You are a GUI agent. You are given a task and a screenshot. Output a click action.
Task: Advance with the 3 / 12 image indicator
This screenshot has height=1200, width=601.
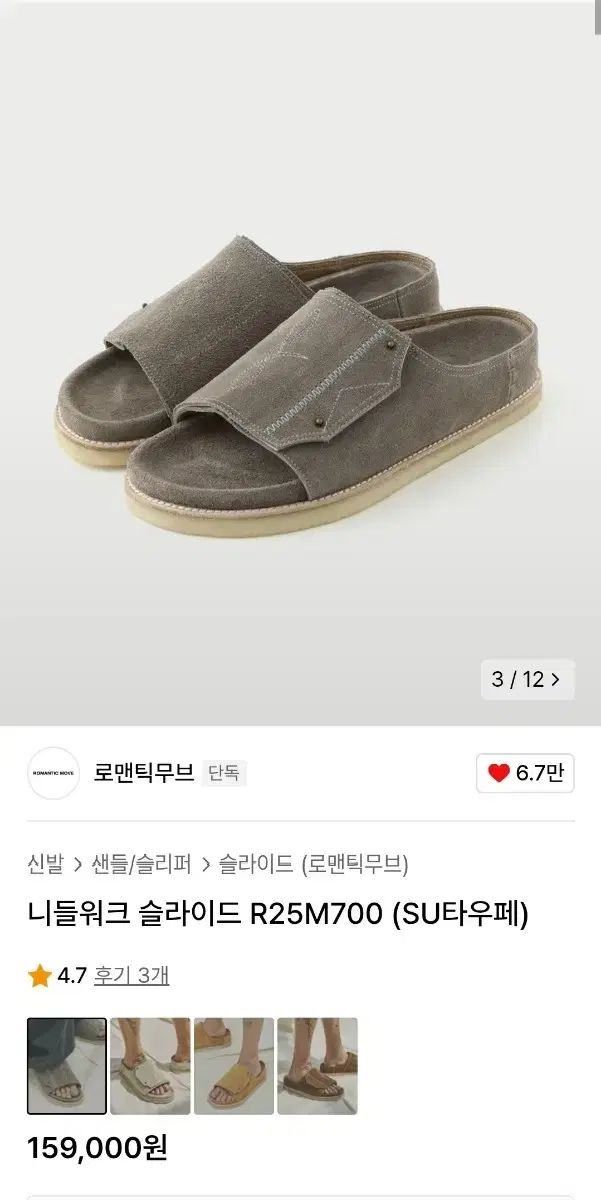[x=527, y=679]
